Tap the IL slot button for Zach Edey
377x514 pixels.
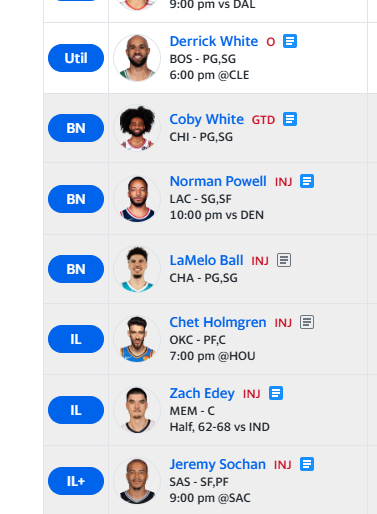[x=76, y=410]
